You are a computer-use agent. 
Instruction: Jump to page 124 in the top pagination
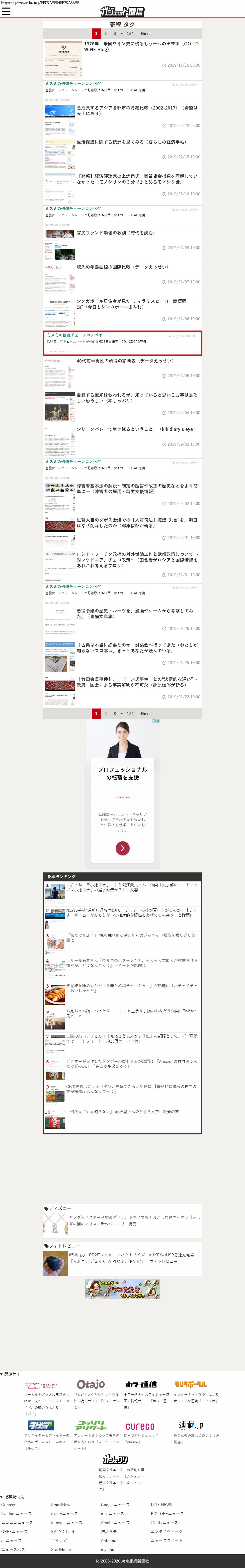click(x=130, y=33)
